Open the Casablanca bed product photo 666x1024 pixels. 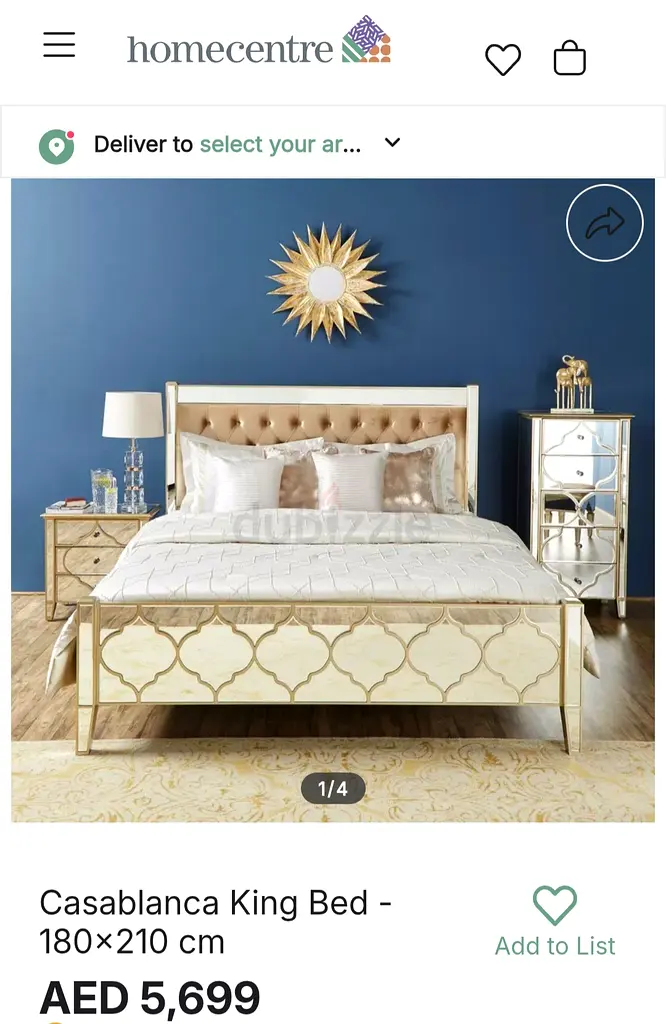[332, 500]
